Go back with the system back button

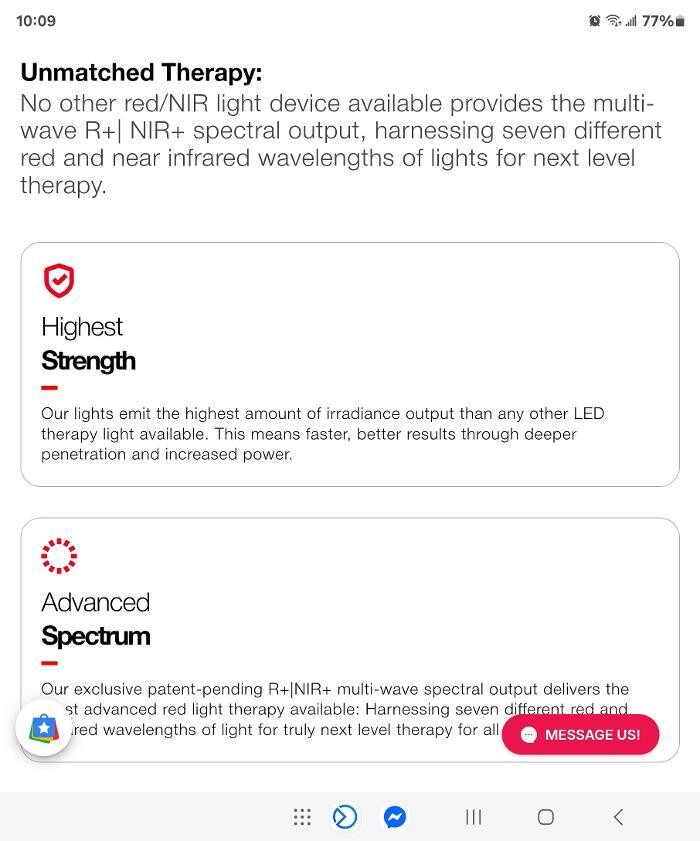point(618,817)
